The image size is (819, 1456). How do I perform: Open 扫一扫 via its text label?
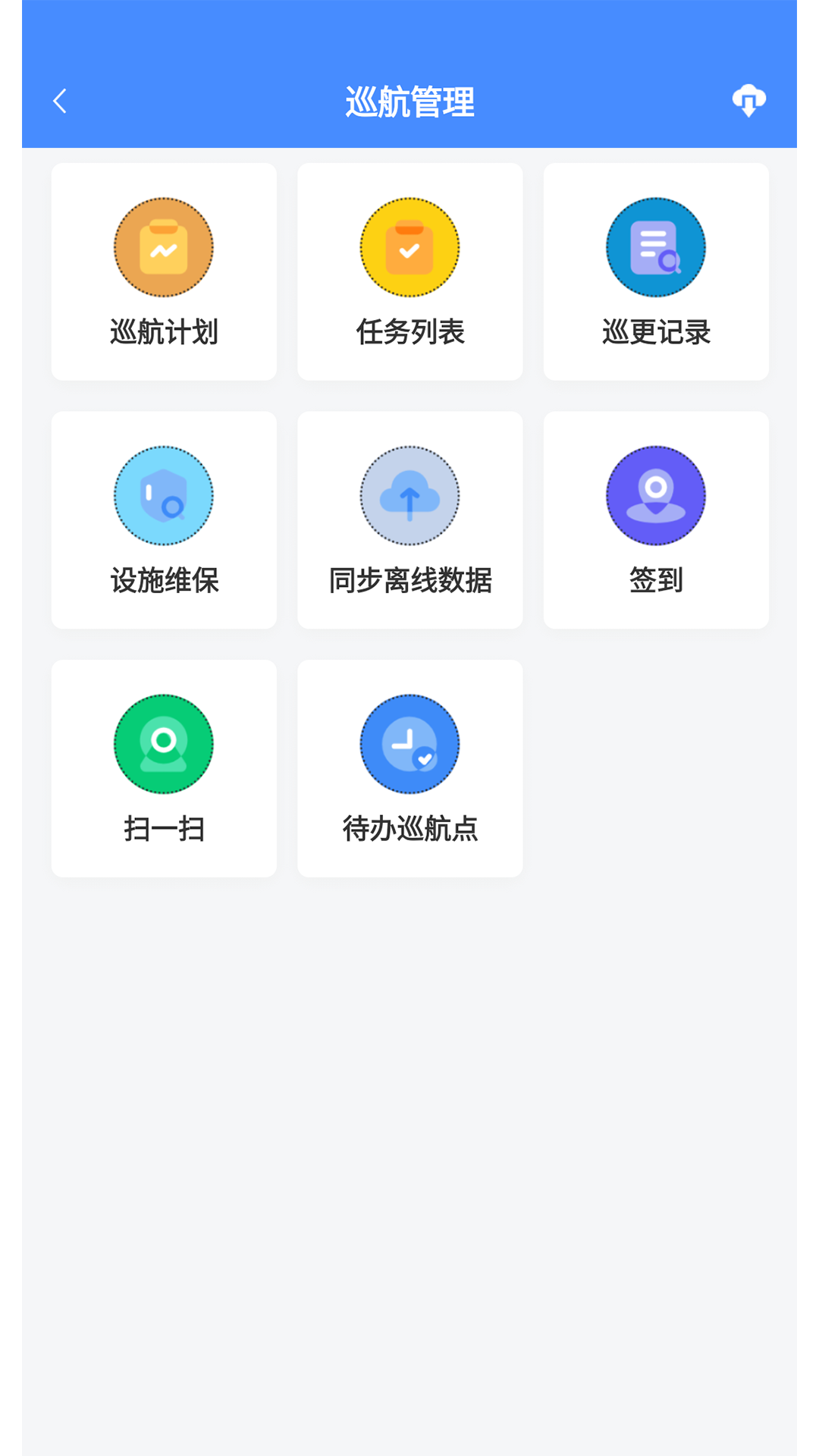tap(163, 829)
